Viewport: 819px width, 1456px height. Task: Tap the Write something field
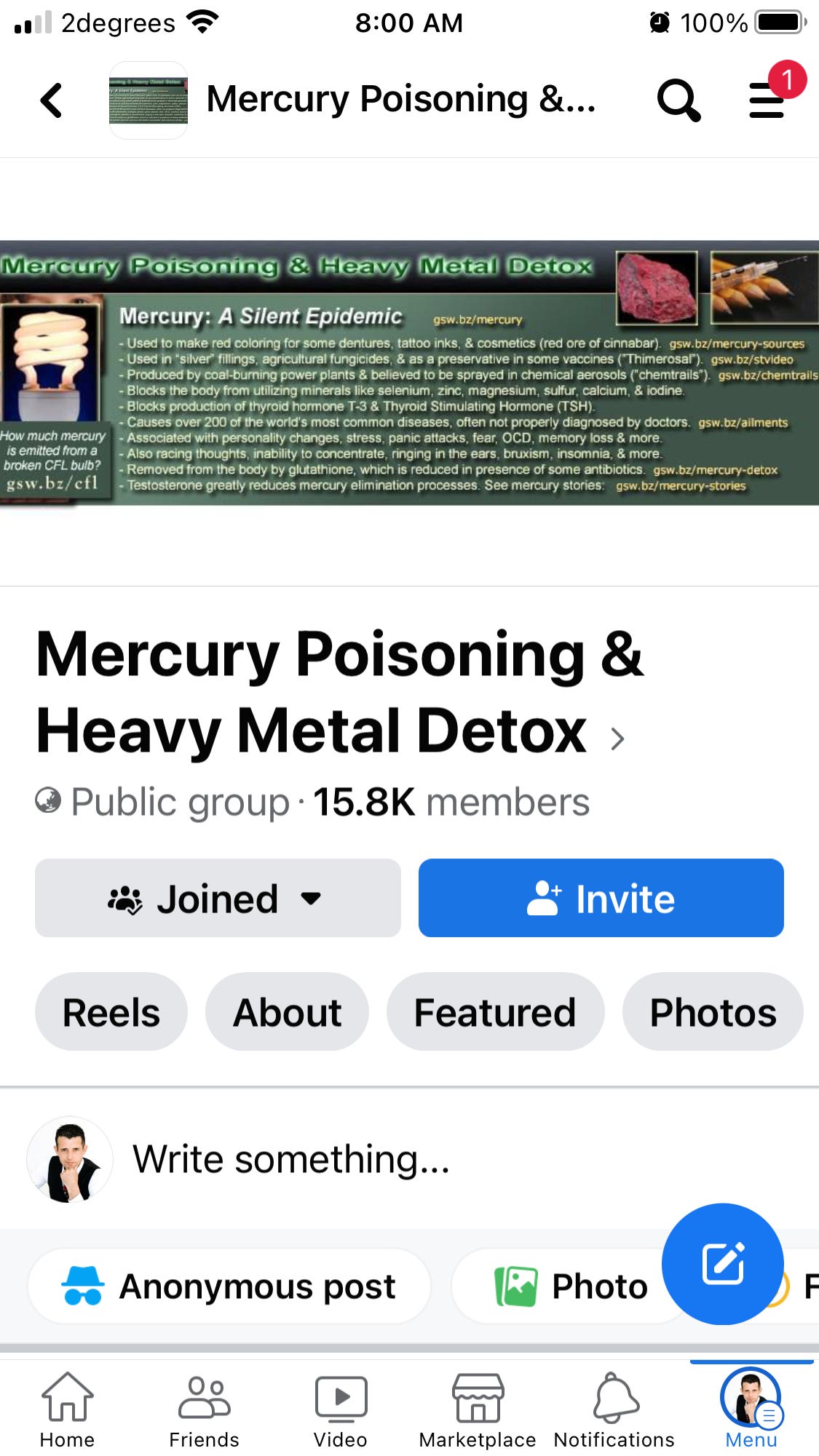tap(291, 1159)
